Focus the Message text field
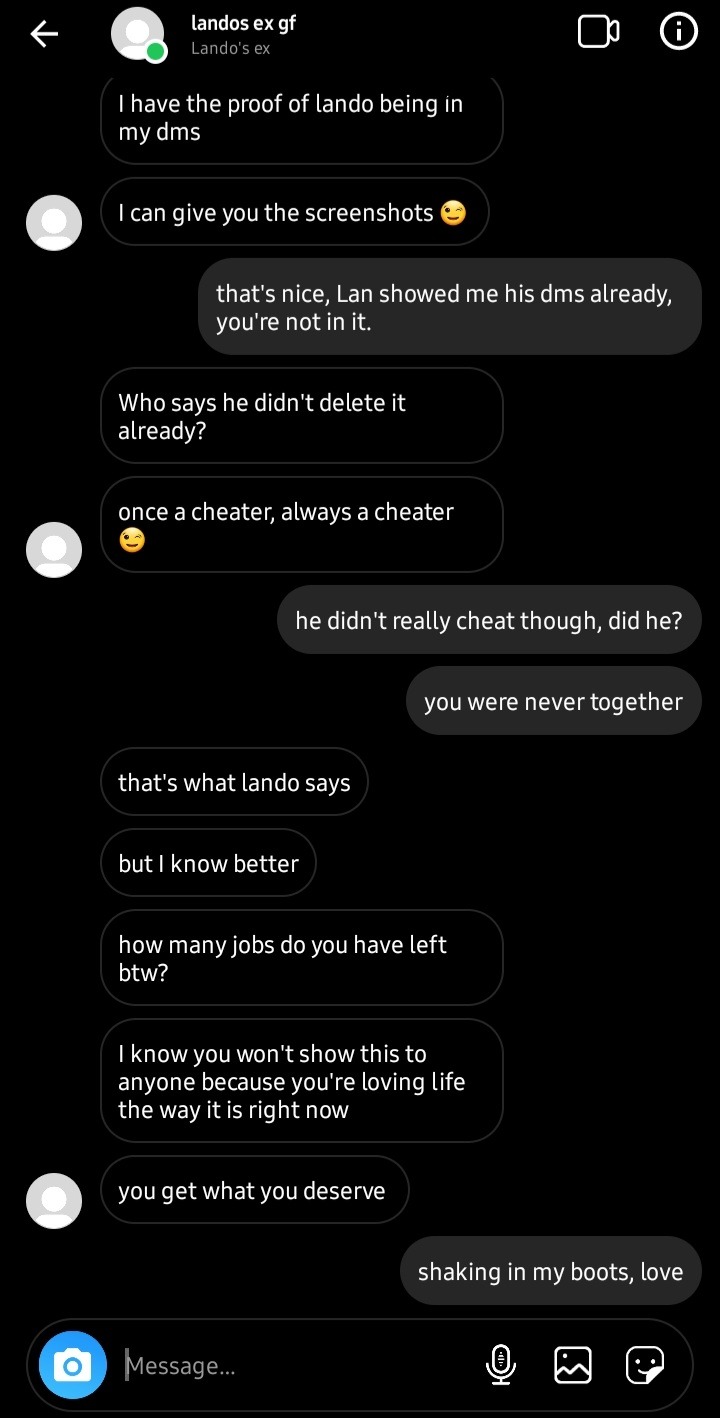This screenshot has width=720, height=1418. 290,1365
